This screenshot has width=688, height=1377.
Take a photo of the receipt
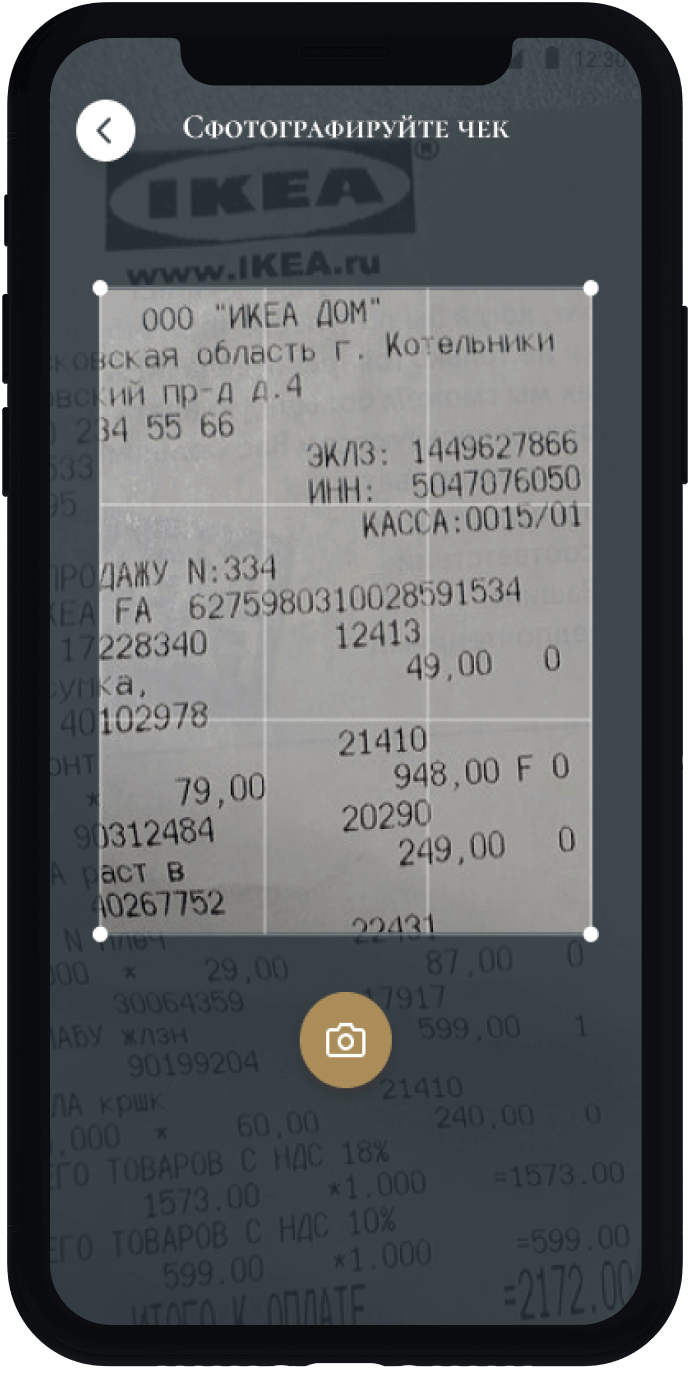pos(345,1040)
